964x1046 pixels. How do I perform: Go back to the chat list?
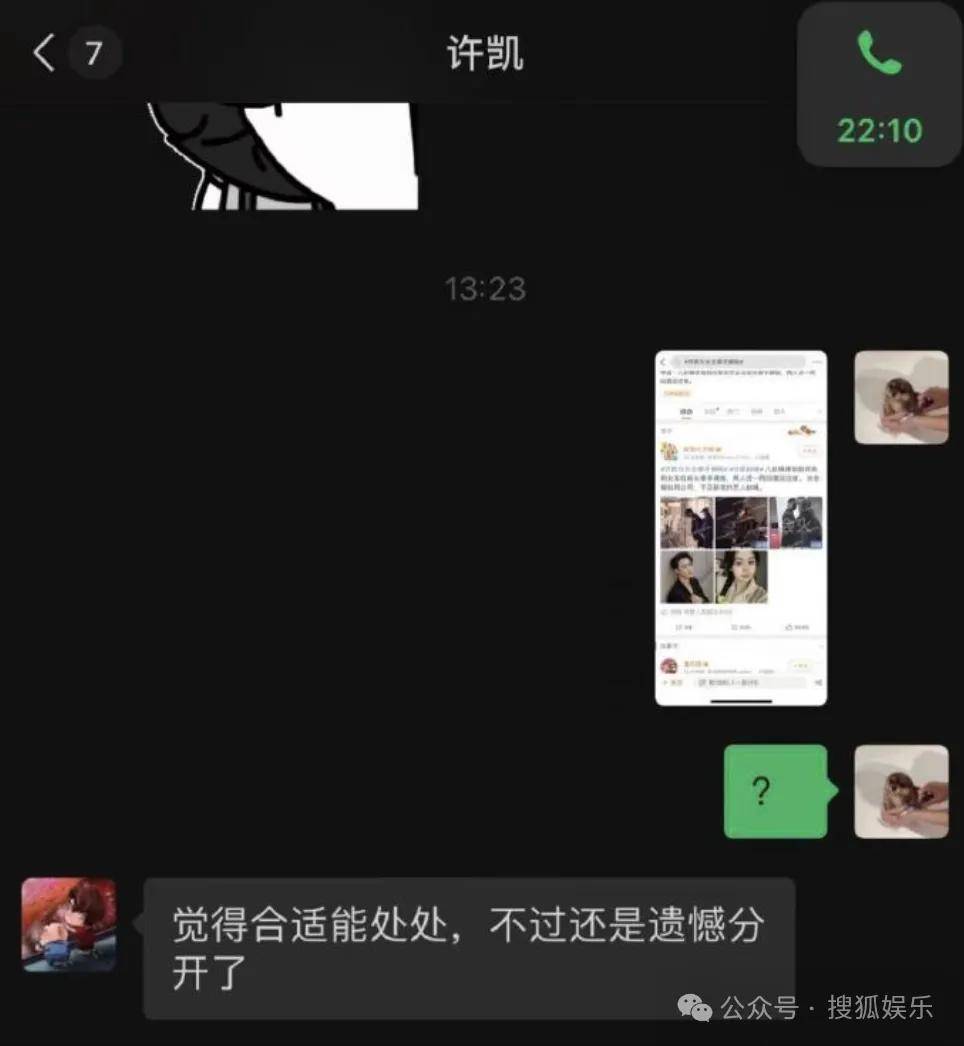(x=44, y=52)
